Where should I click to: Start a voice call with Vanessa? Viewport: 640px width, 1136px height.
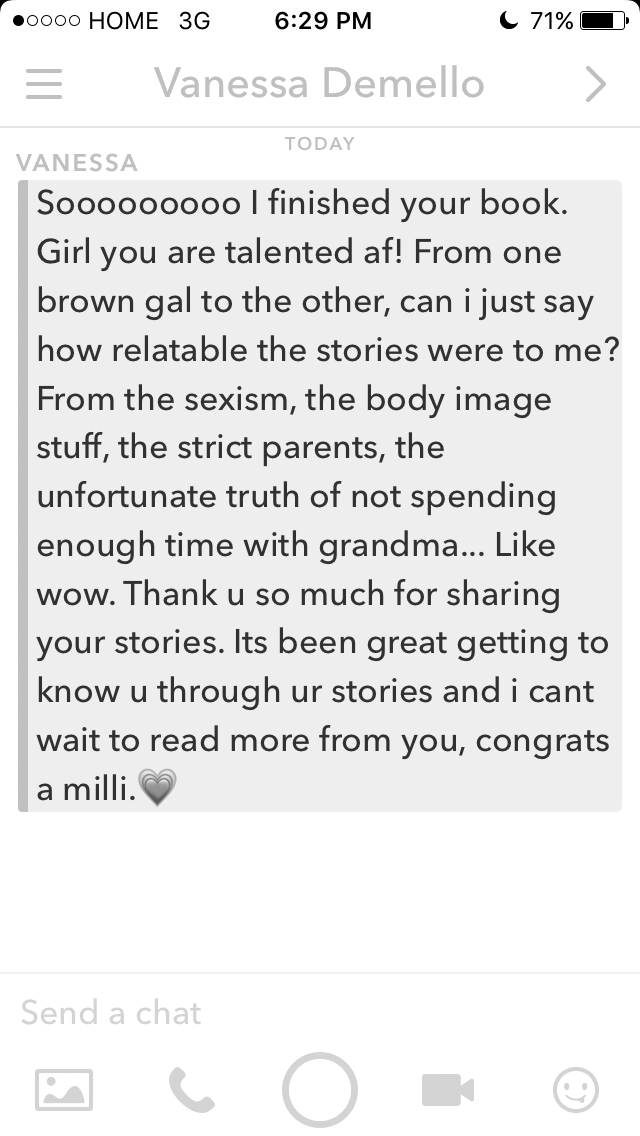tap(191, 1089)
